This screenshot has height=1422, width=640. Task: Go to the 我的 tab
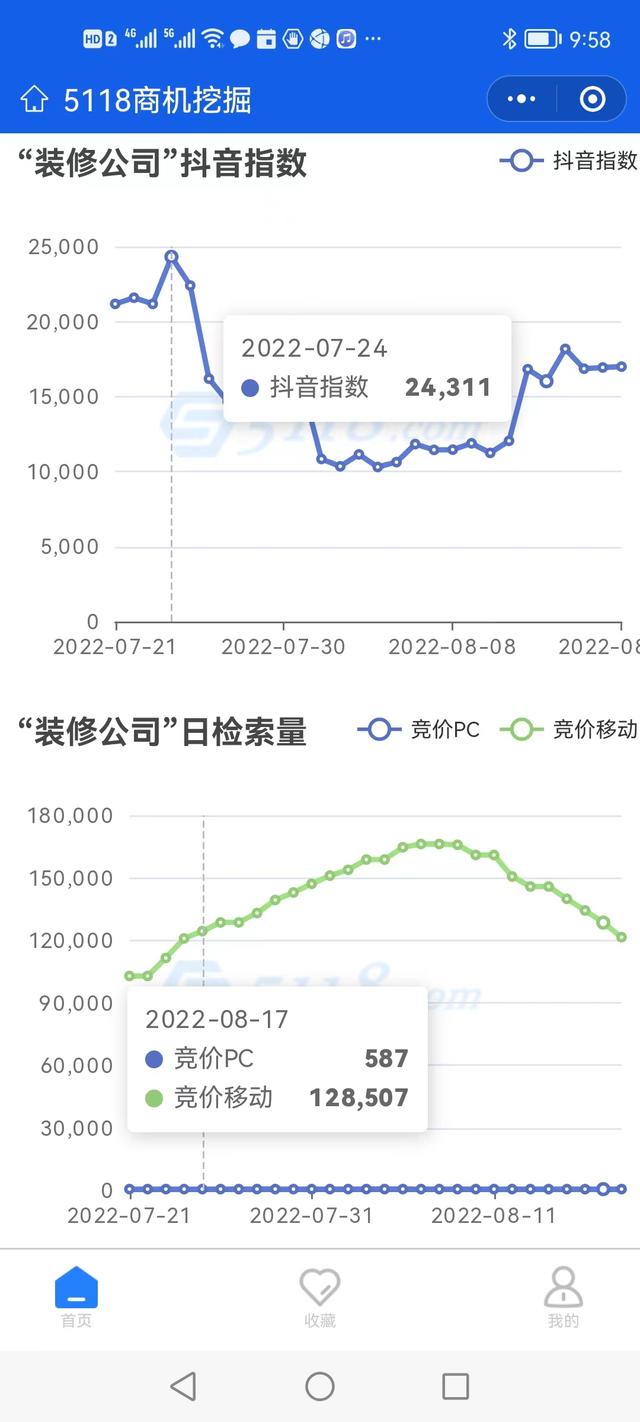tap(563, 1297)
